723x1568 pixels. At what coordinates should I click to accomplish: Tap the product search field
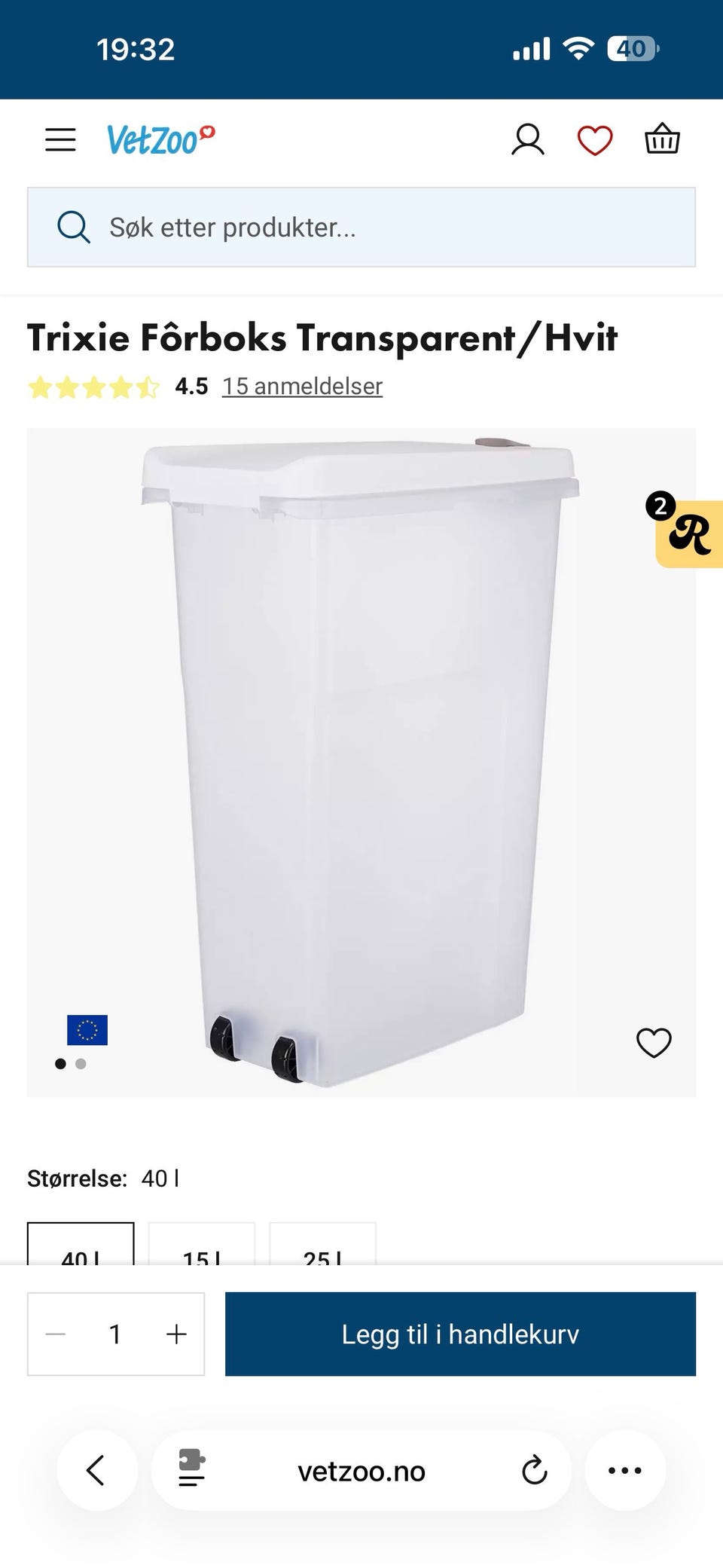point(361,228)
